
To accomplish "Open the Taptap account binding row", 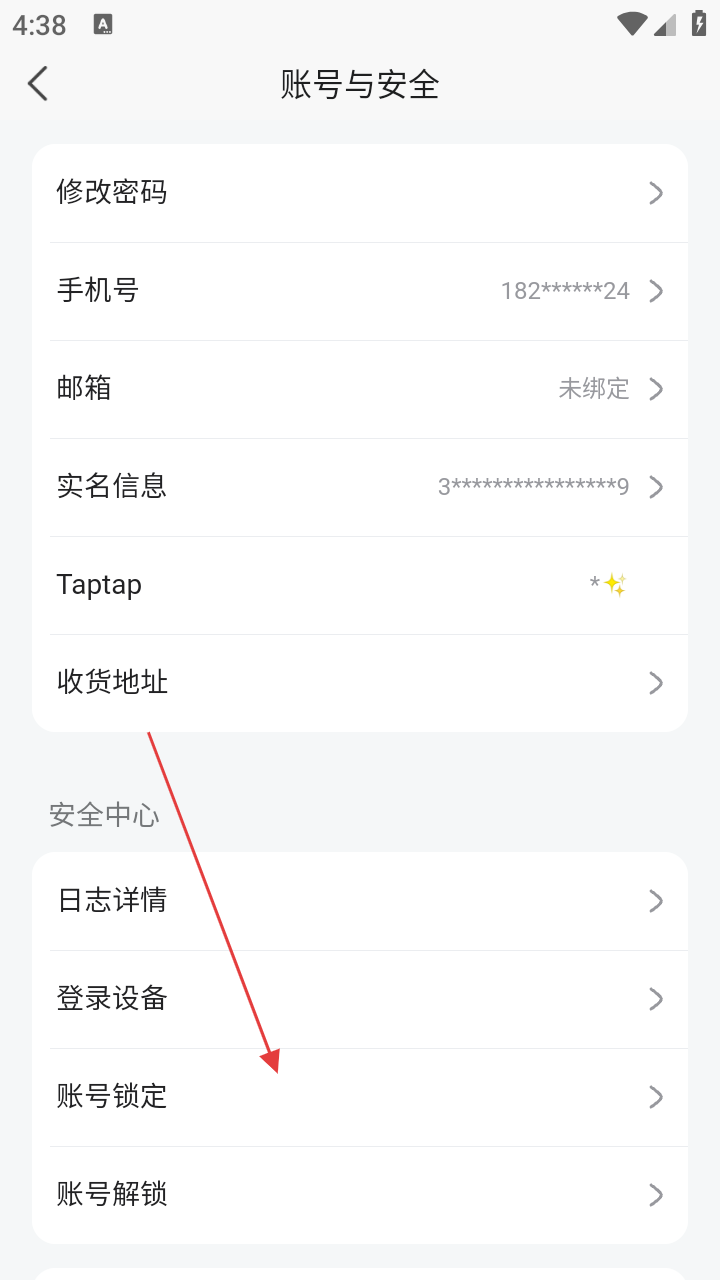I will point(360,585).
